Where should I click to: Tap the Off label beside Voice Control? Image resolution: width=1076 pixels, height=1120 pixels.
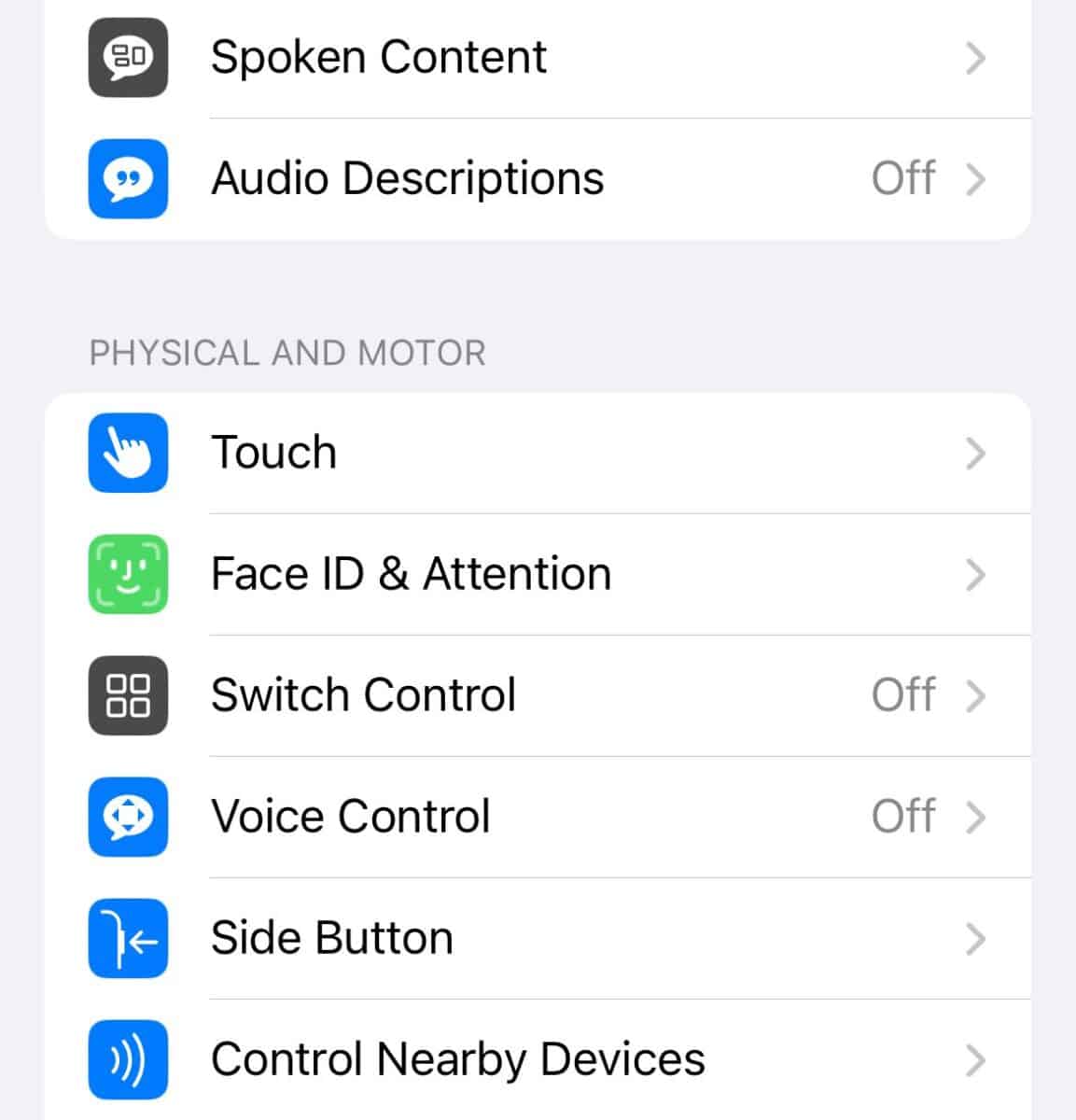click(902, 817)
